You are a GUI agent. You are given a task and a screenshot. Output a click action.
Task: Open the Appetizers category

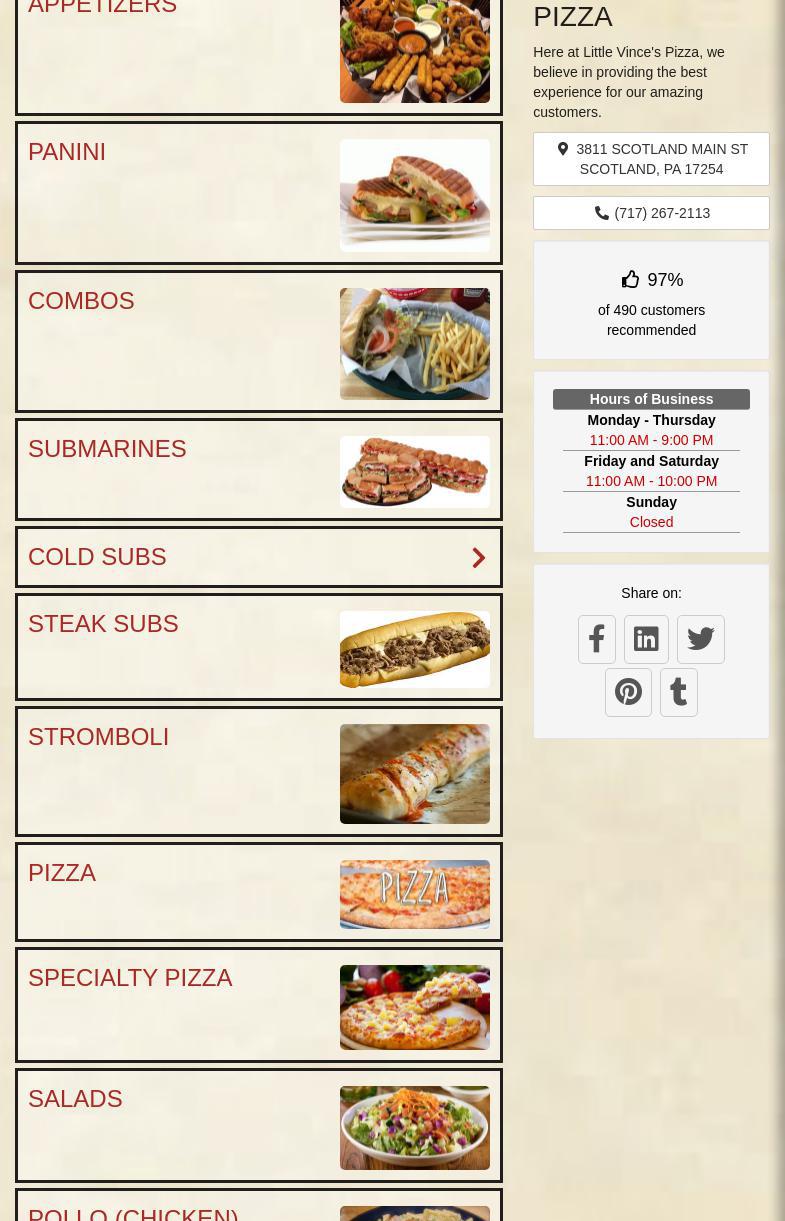258,55
